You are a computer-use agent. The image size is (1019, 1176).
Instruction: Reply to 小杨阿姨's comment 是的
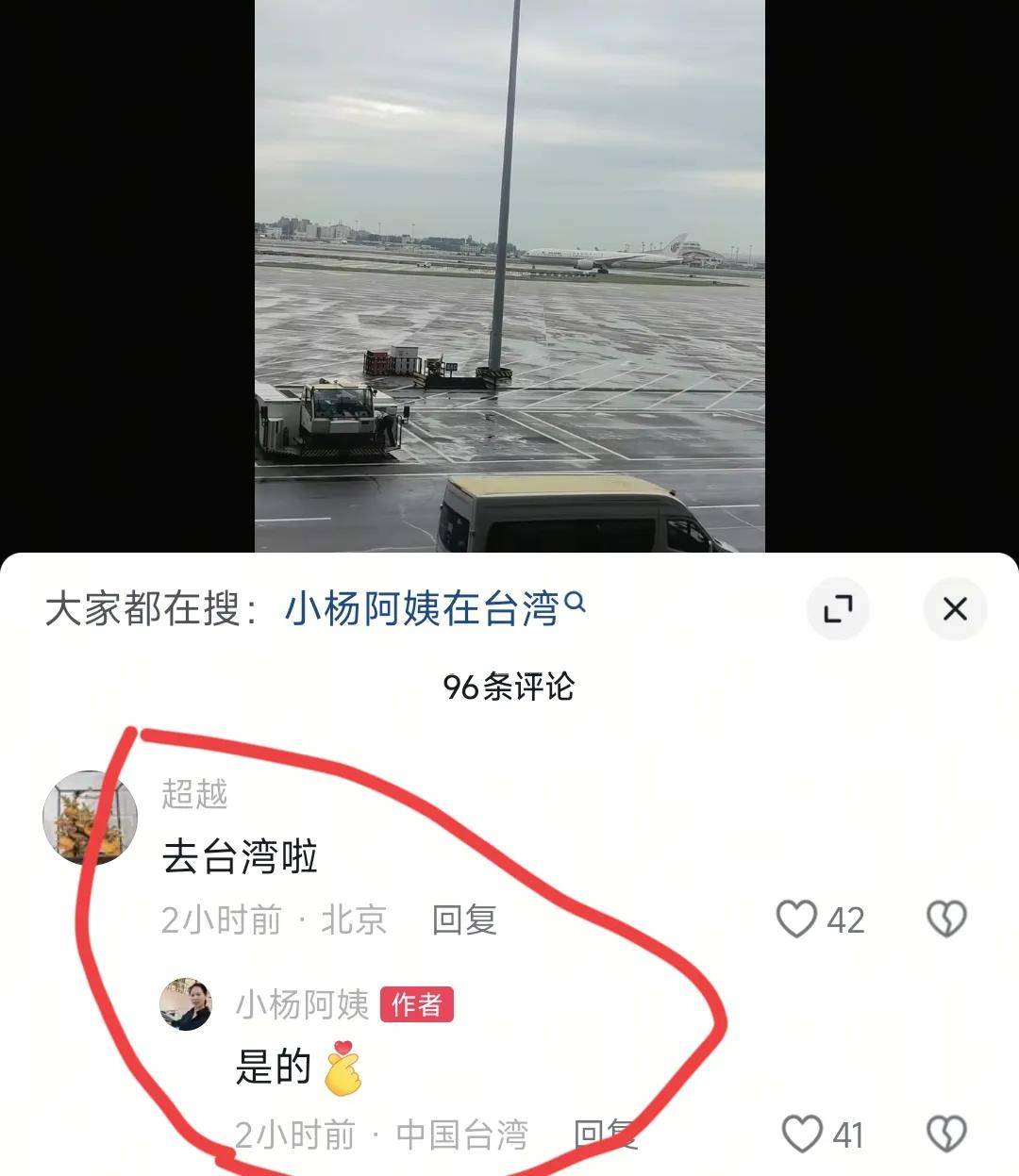click(x=604, y=1135)
